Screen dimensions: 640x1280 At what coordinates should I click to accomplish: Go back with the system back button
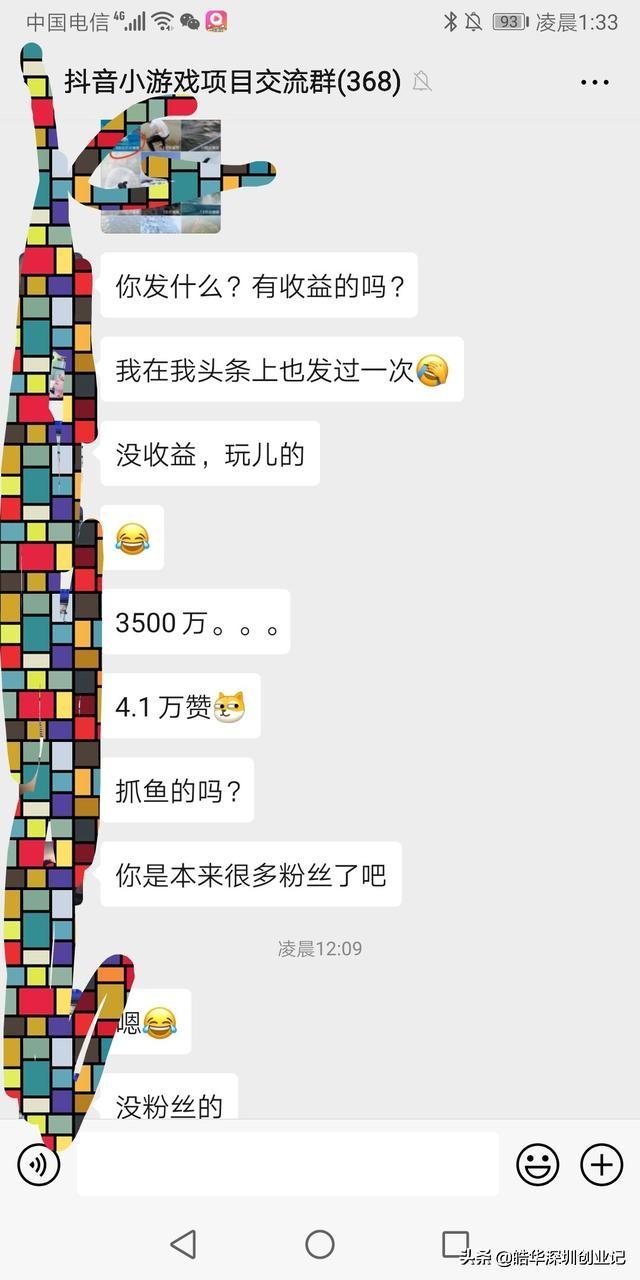(x=183, y=1244)
